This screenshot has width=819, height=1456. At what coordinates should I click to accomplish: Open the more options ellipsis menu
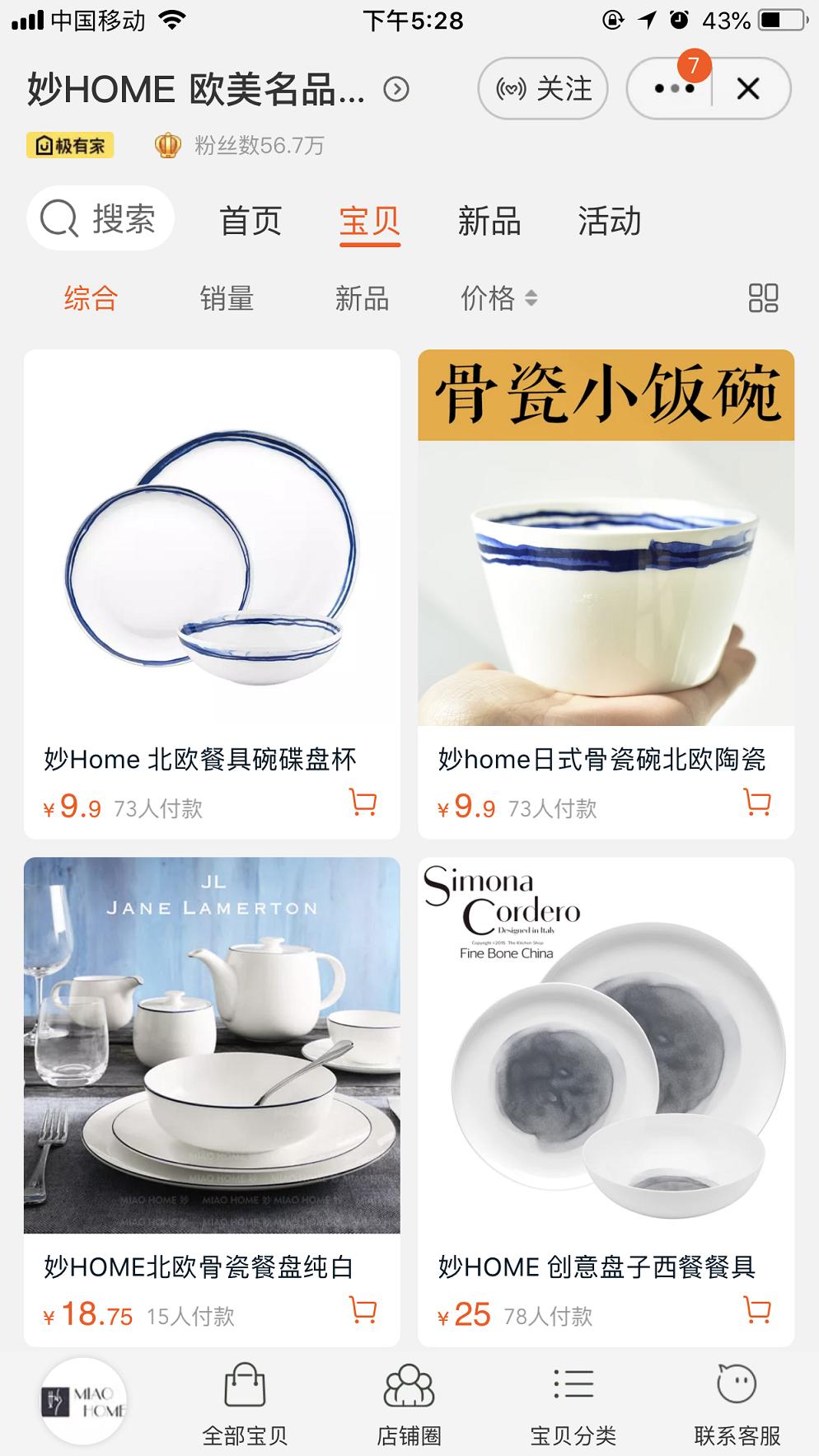pos(676,88)
